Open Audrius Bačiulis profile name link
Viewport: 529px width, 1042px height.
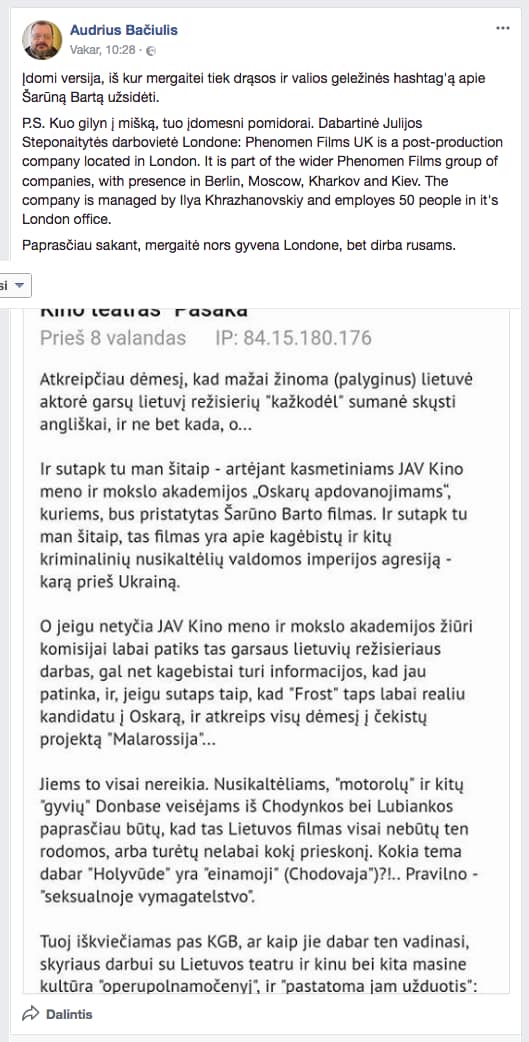(124, 31)
